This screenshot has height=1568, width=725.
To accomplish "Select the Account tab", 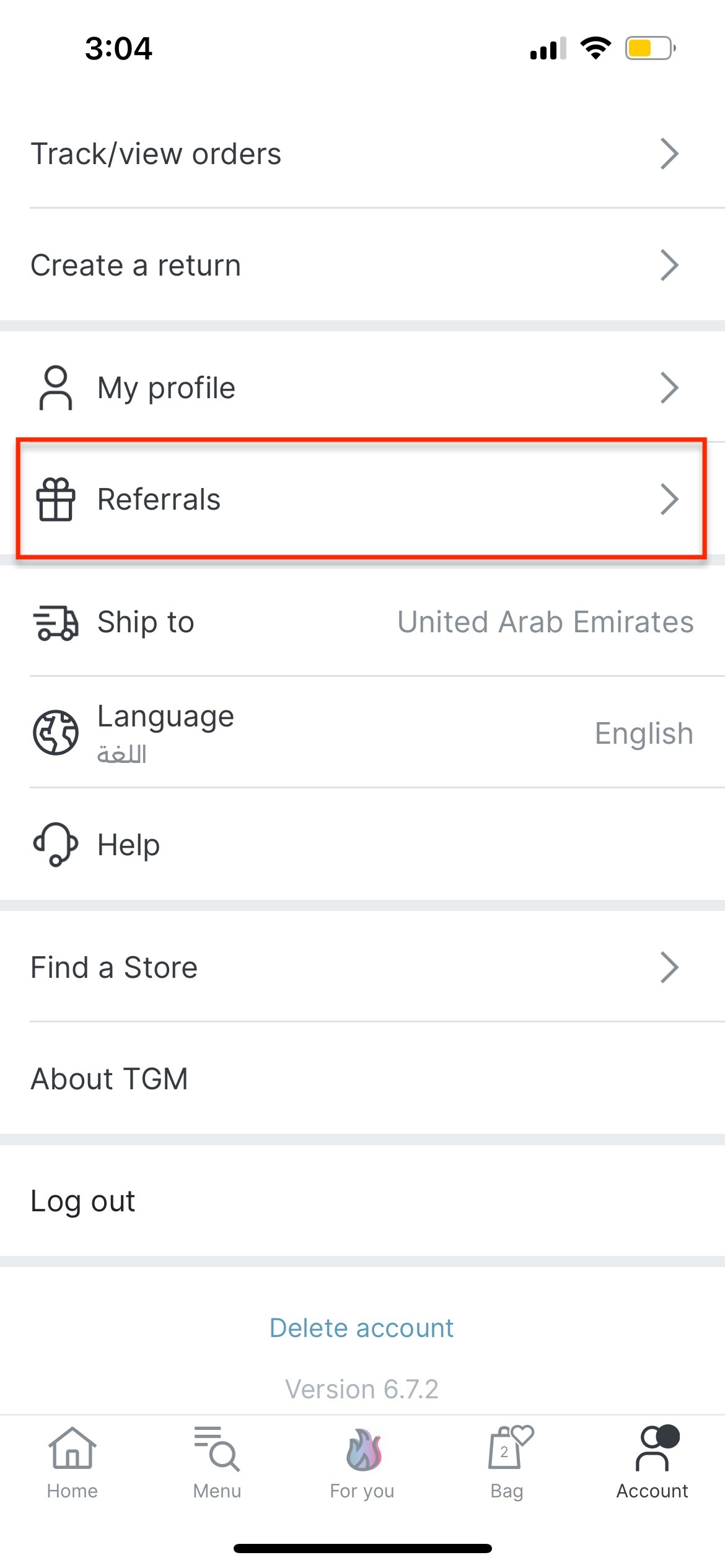I will [652, 1463].
